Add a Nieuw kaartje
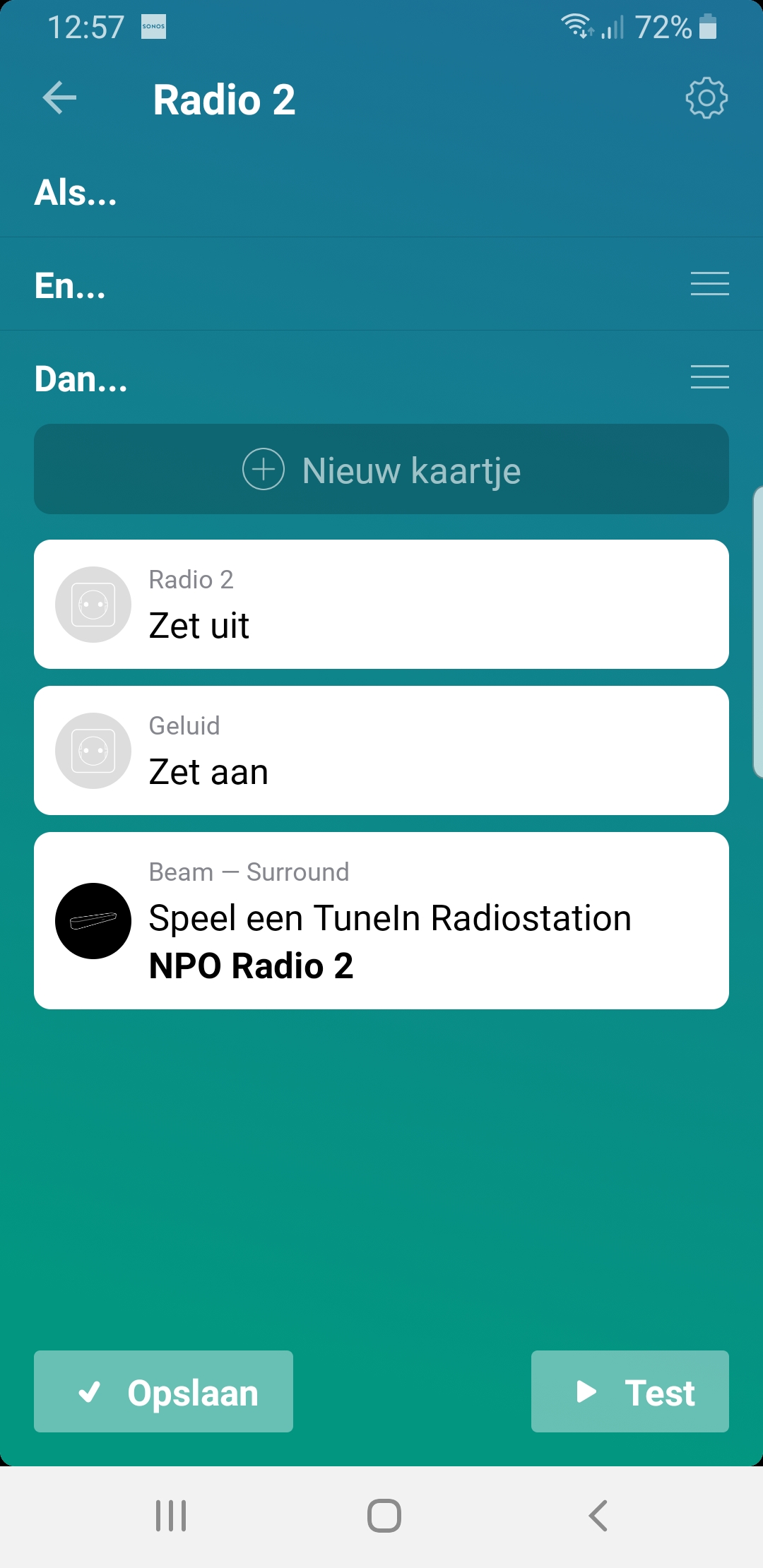 tap(381, 470)
